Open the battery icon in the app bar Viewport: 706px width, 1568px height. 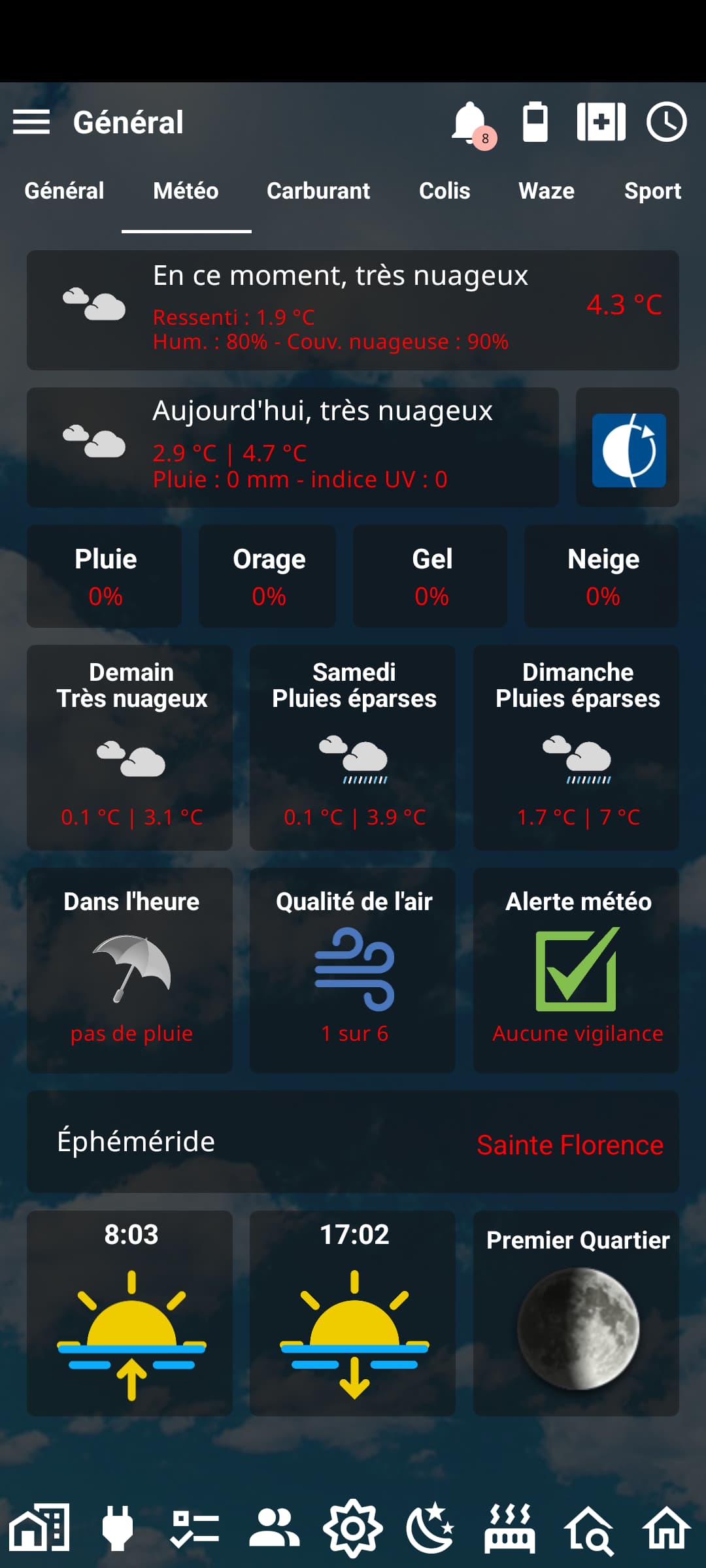click(x=535, y=122)
